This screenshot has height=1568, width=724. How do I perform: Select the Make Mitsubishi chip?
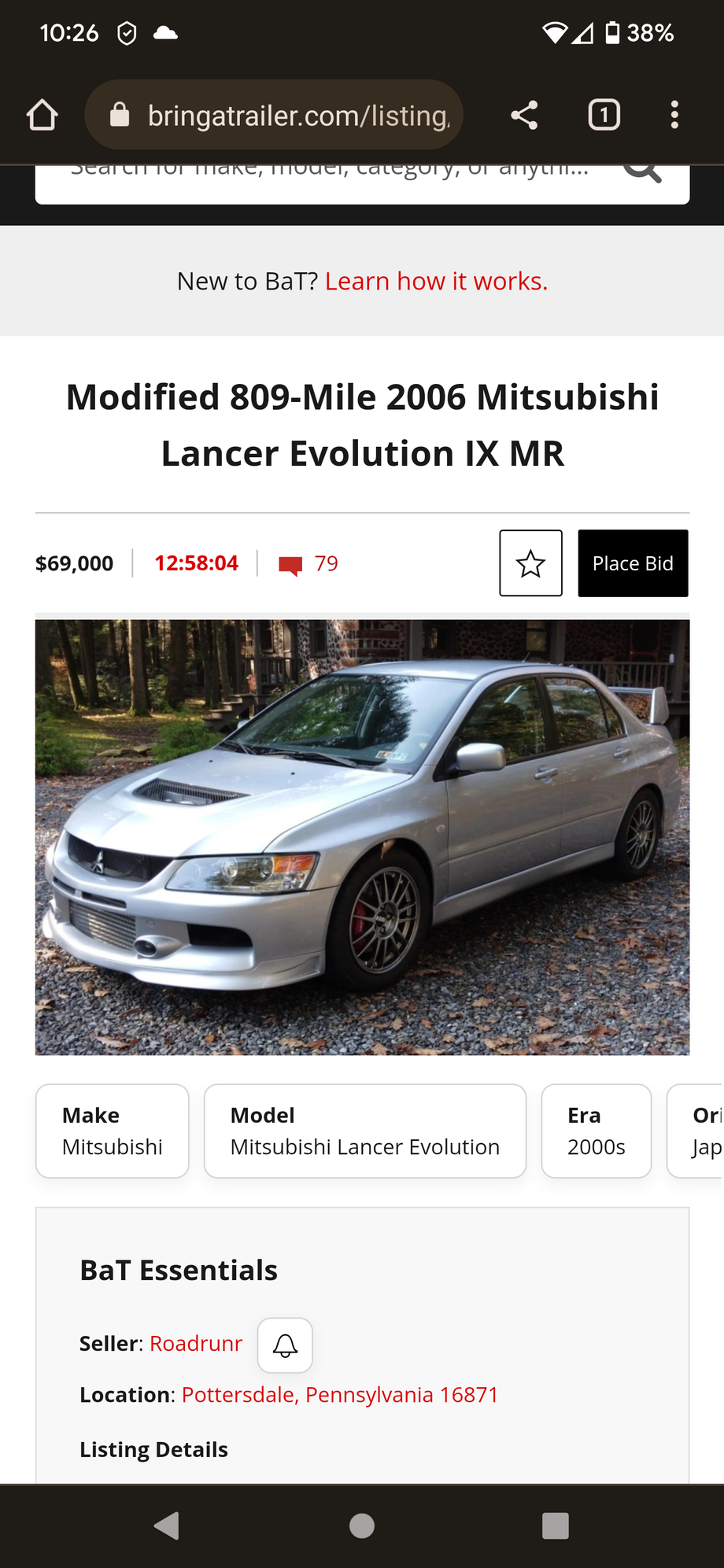(x=113, y=1131)
